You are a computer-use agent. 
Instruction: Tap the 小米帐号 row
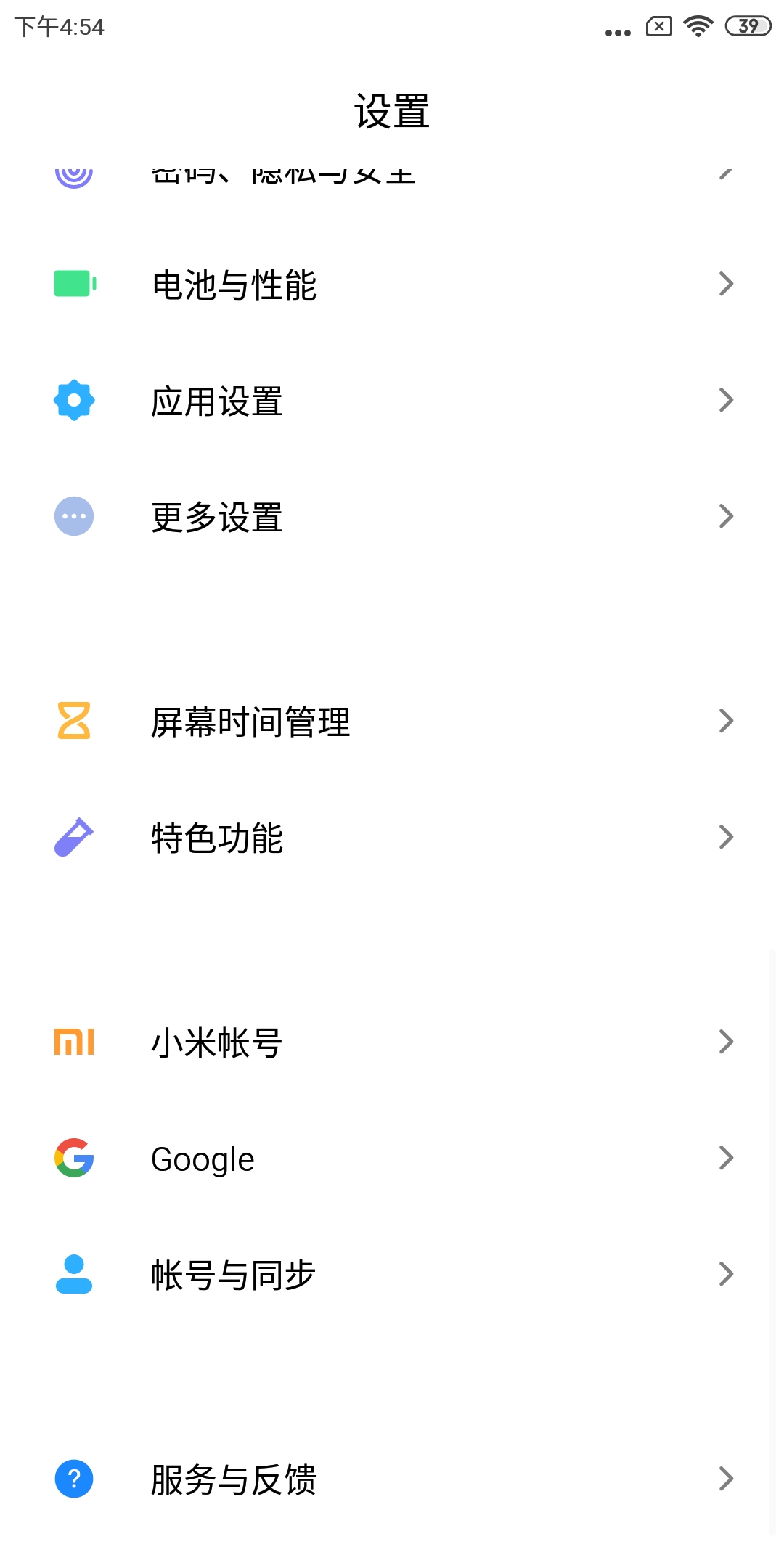click(x=392, y=1042)
